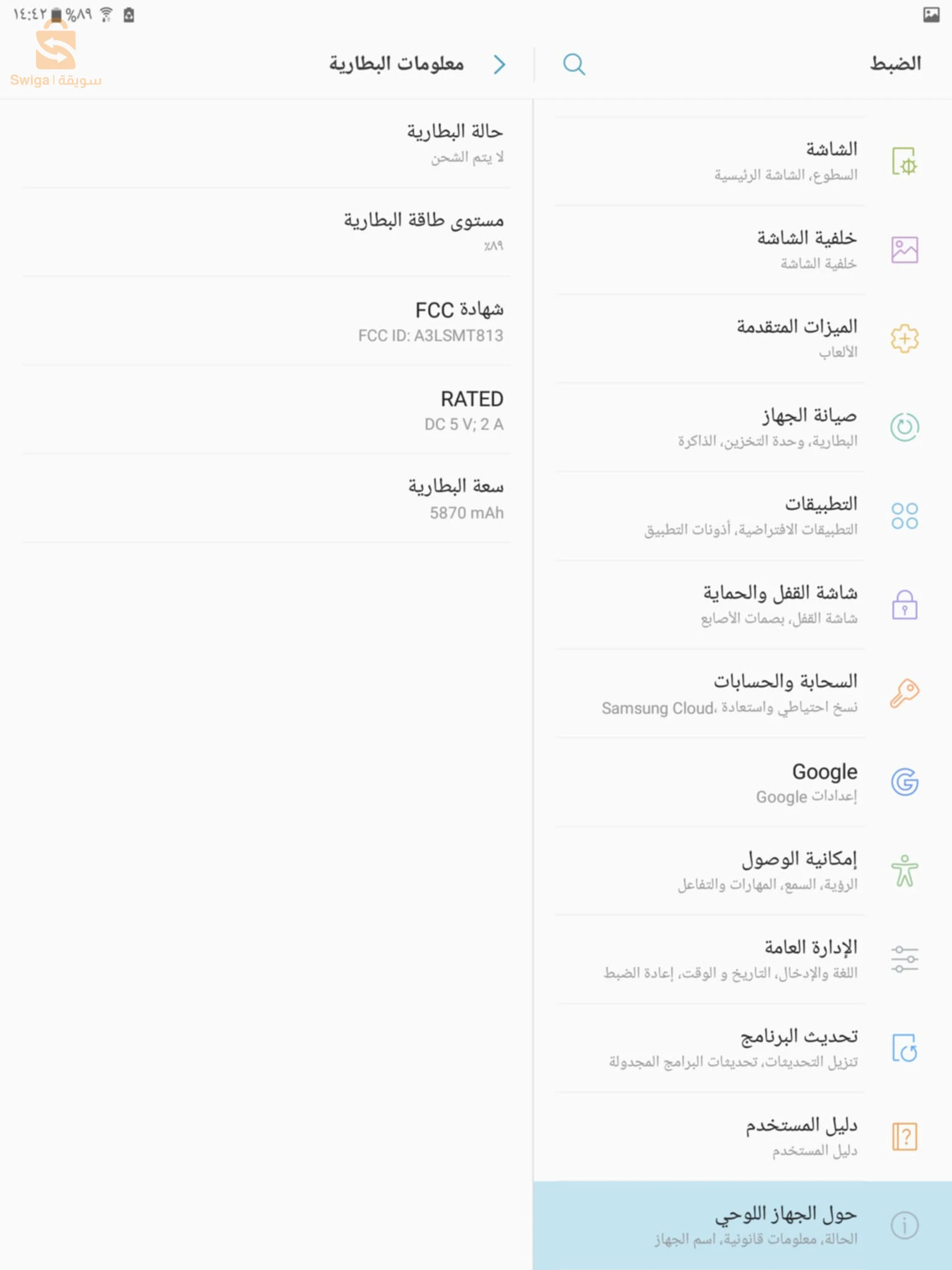Open تحديث البرنامج software update
Viewport: 952px width, 1270px height.
[744, 1048]
